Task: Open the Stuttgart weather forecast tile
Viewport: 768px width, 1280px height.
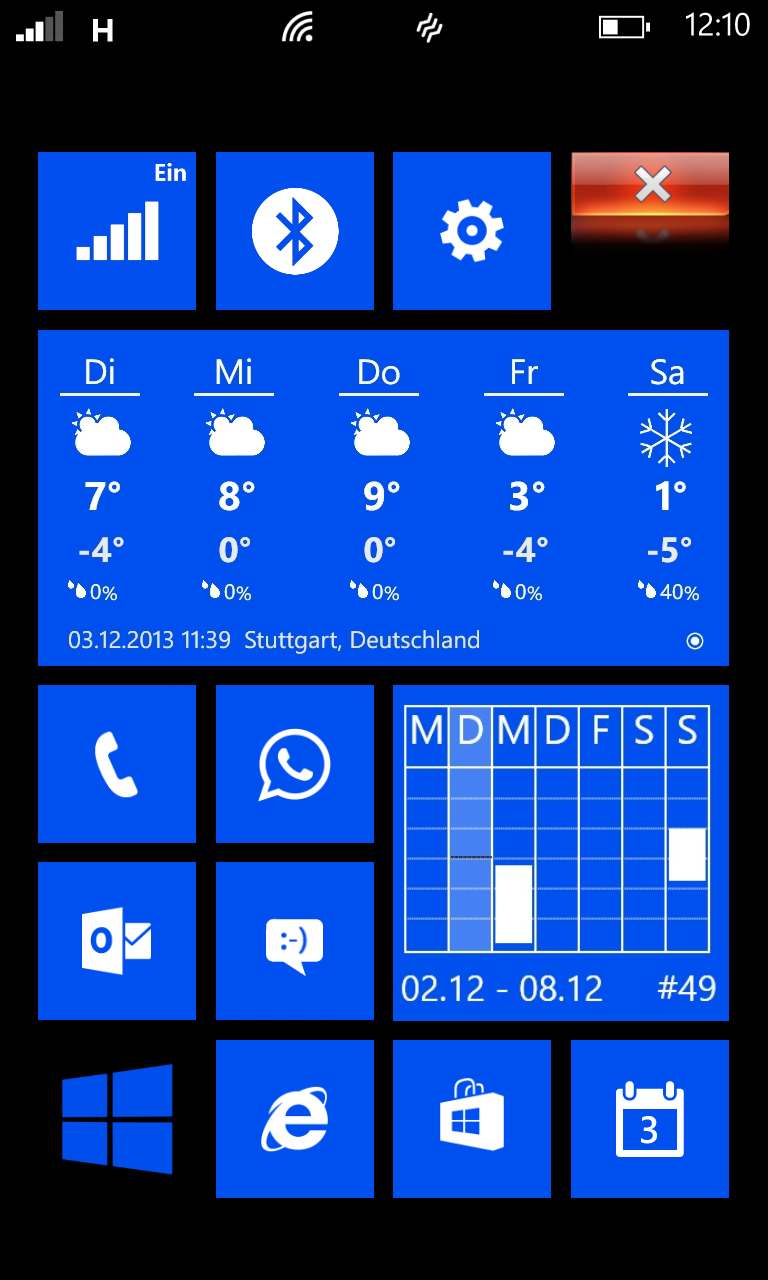Action: [383, 498]
